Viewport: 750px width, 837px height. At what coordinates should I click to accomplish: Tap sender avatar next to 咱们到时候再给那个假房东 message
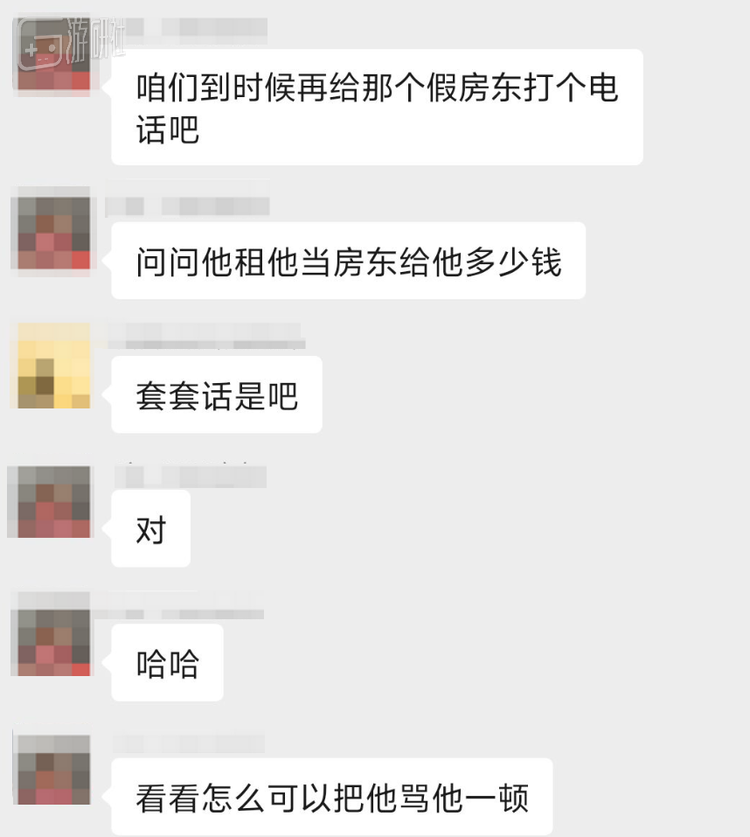pos(54,55)
